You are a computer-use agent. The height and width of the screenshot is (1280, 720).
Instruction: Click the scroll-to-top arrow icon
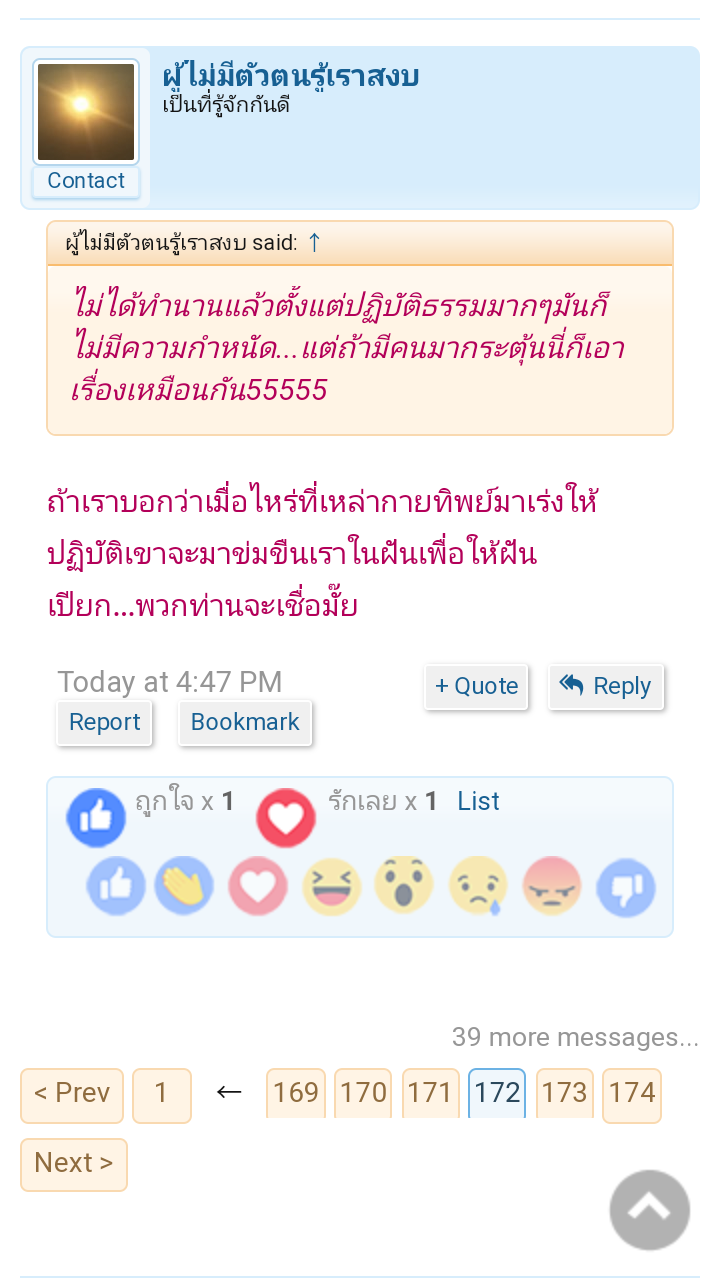coord(649,1210)
